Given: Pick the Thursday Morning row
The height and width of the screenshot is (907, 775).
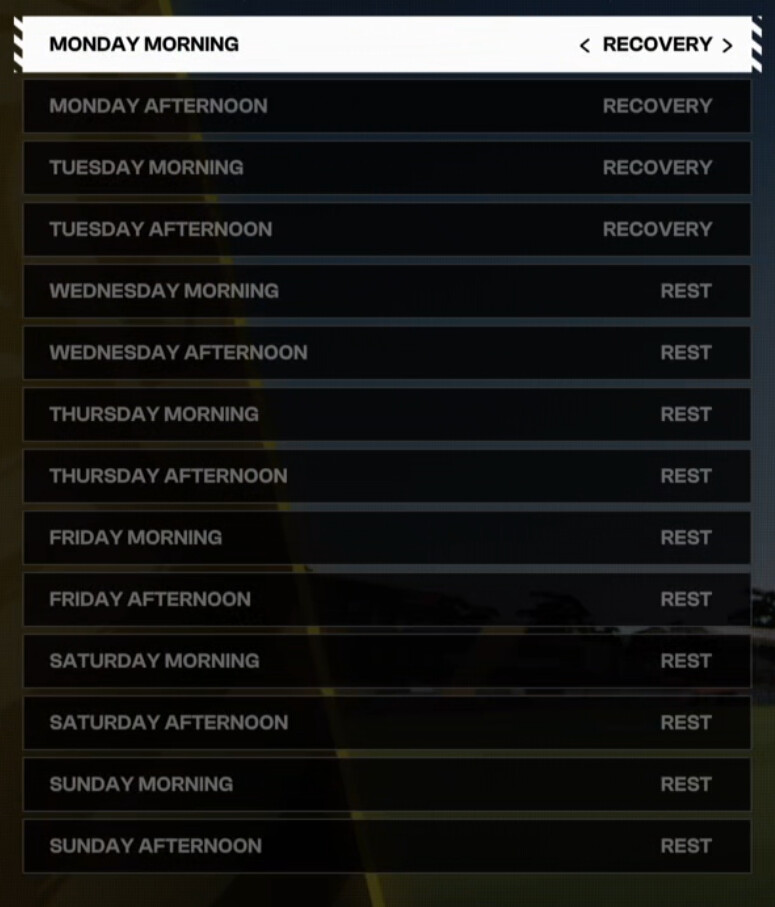Looking at the screenshot, I should [387, 414].
